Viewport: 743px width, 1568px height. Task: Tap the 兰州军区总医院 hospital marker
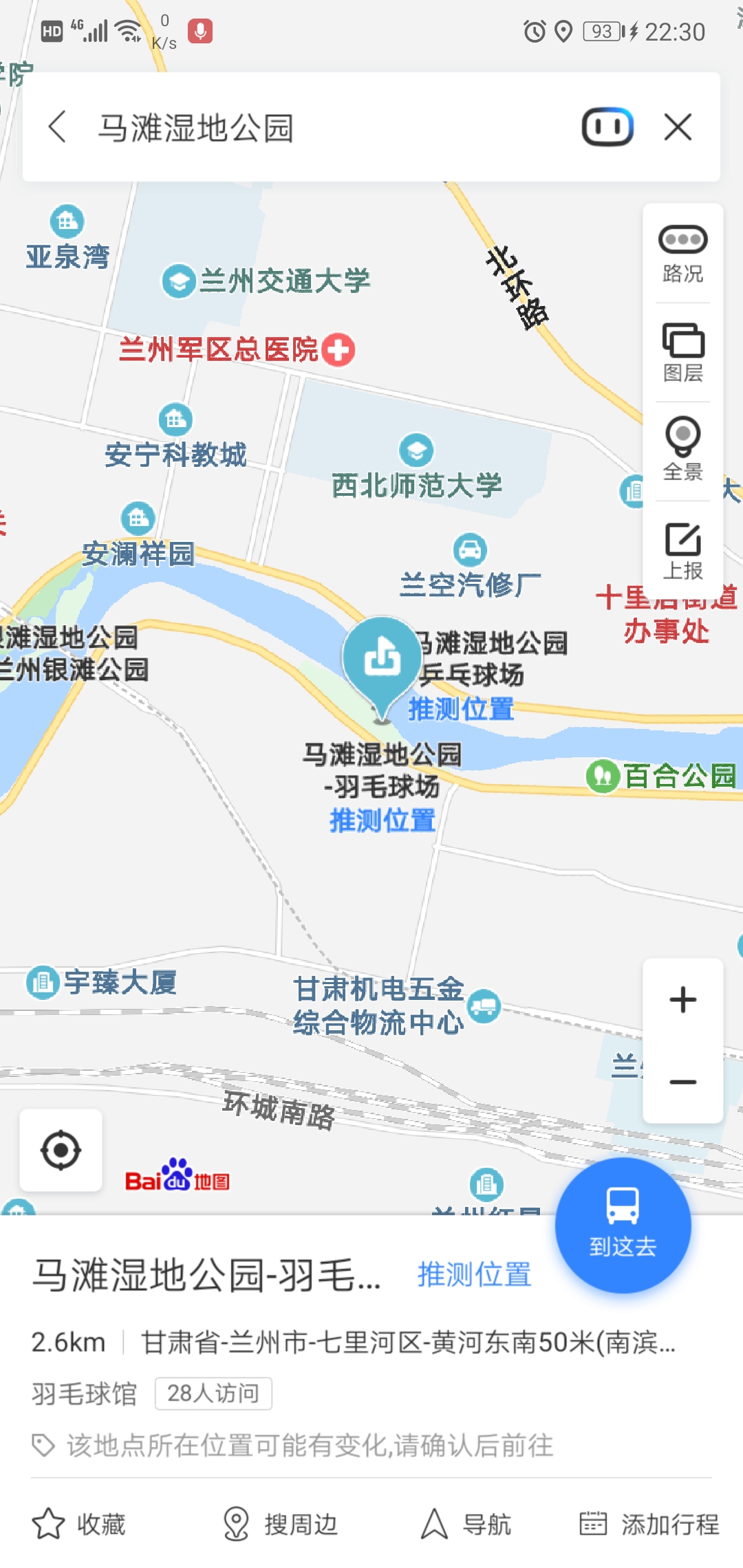(x=337, y=349)
